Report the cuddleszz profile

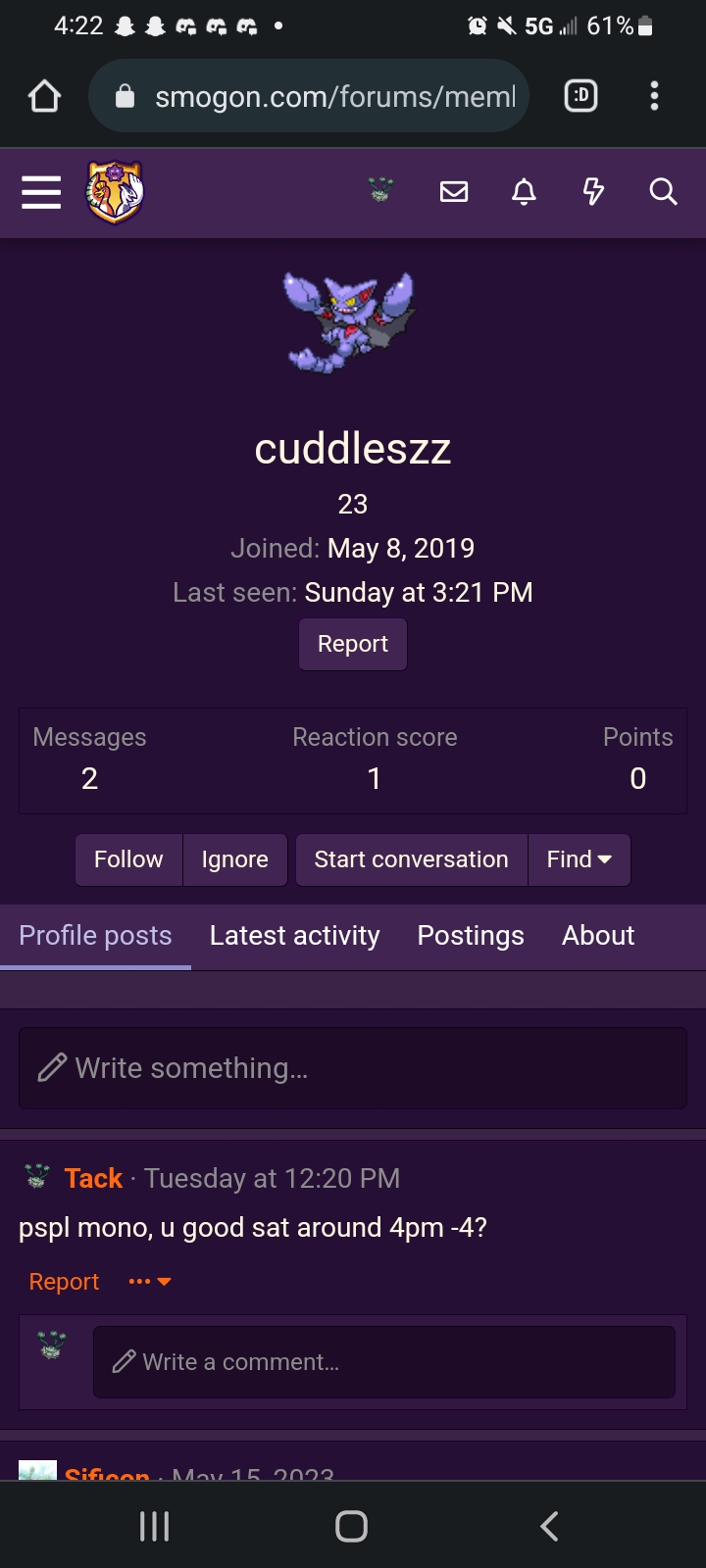point(353,644)
